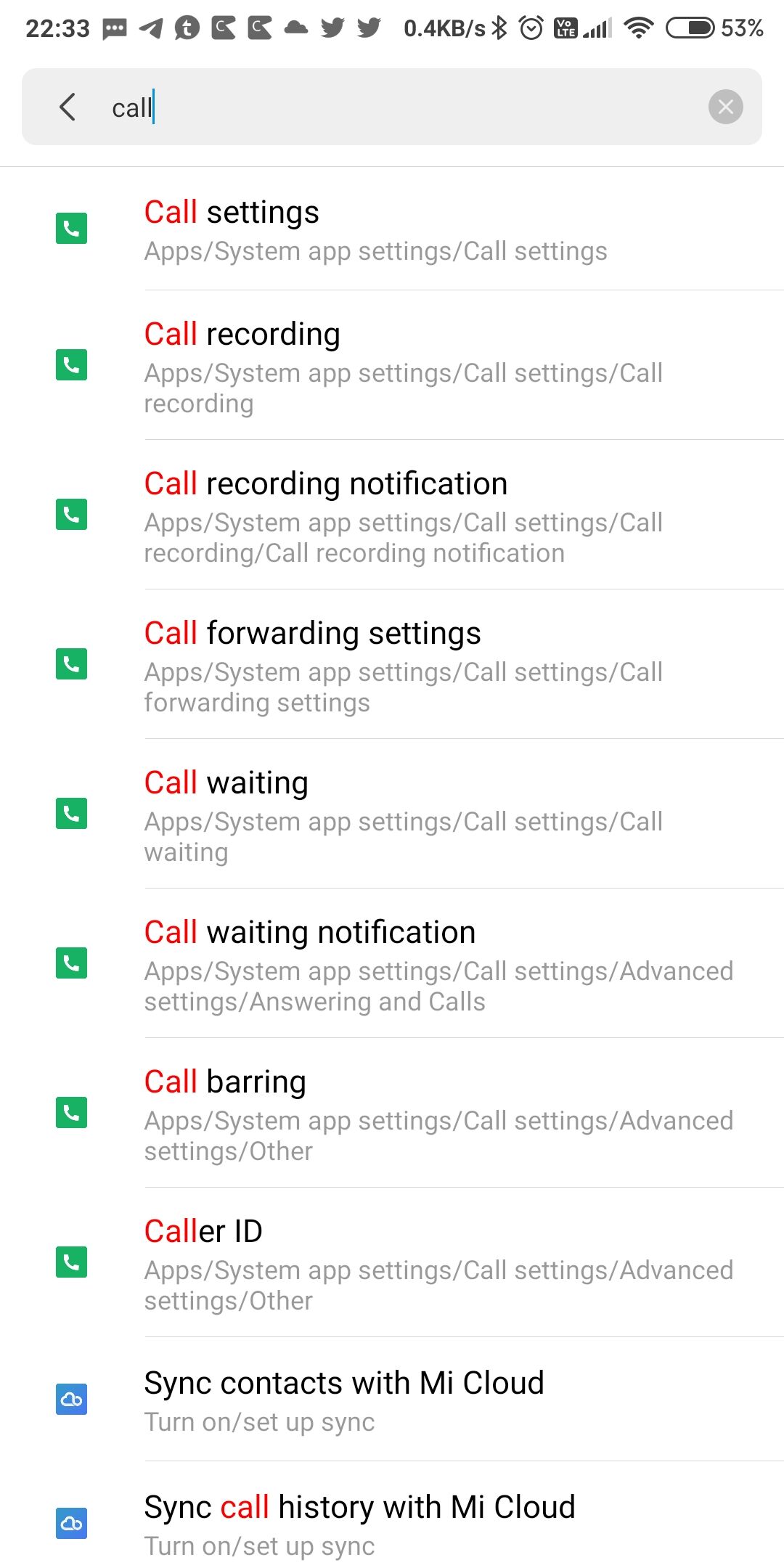
Task: Open Caller ID settings
Action: (x=392, y=1262)
